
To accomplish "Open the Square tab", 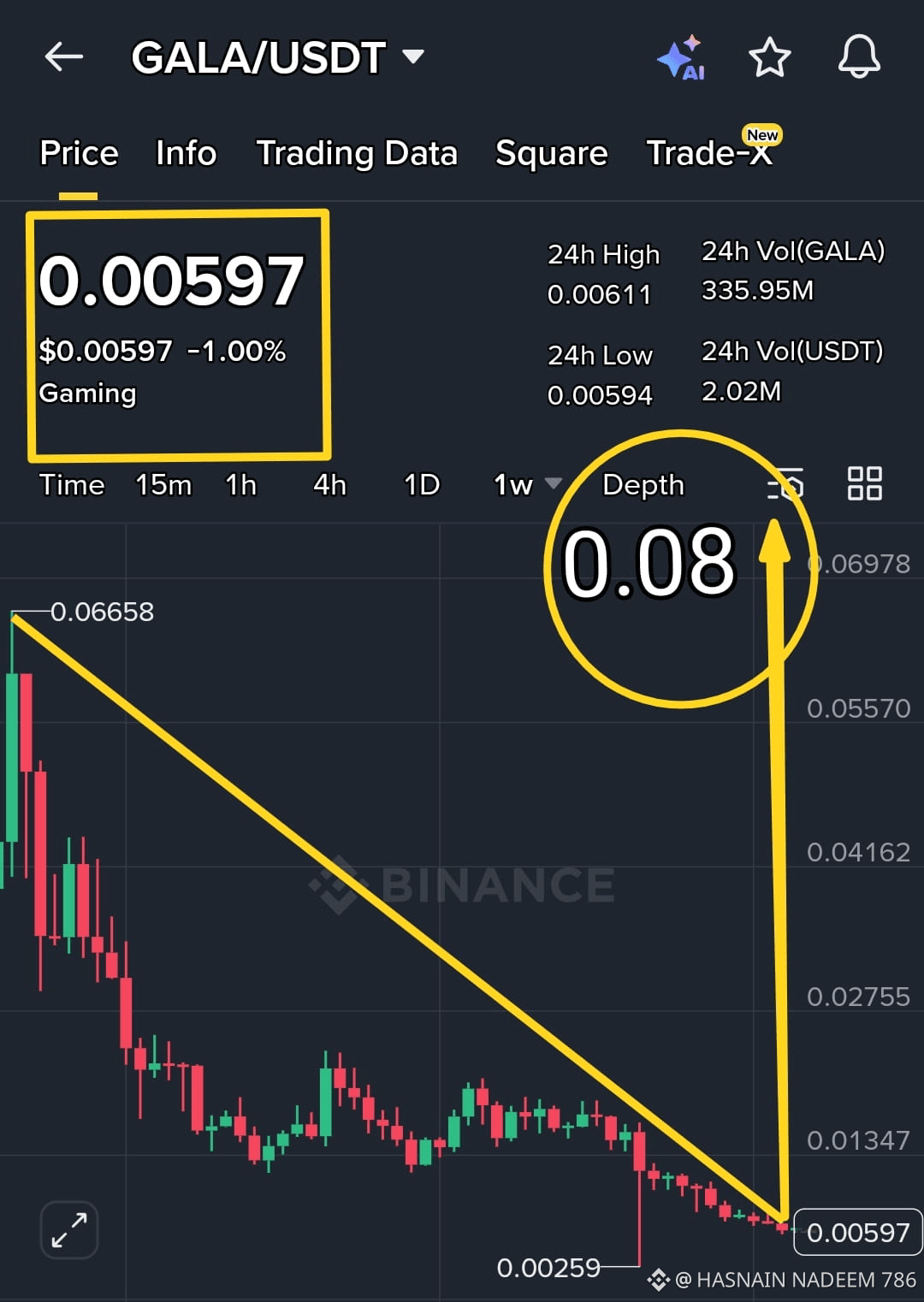I will (x=551, y=154).
